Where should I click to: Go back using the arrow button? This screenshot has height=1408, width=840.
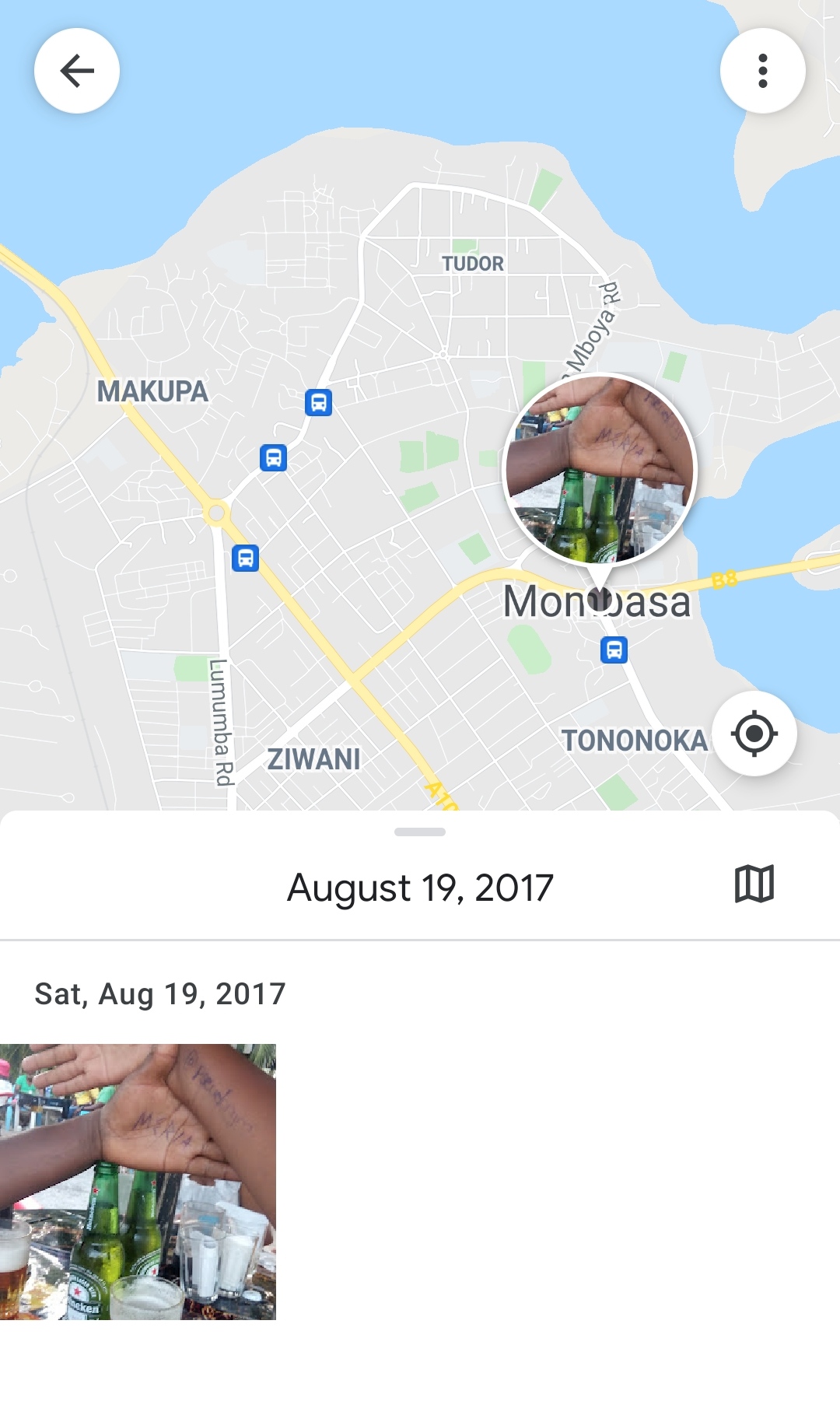click(77, 71)
